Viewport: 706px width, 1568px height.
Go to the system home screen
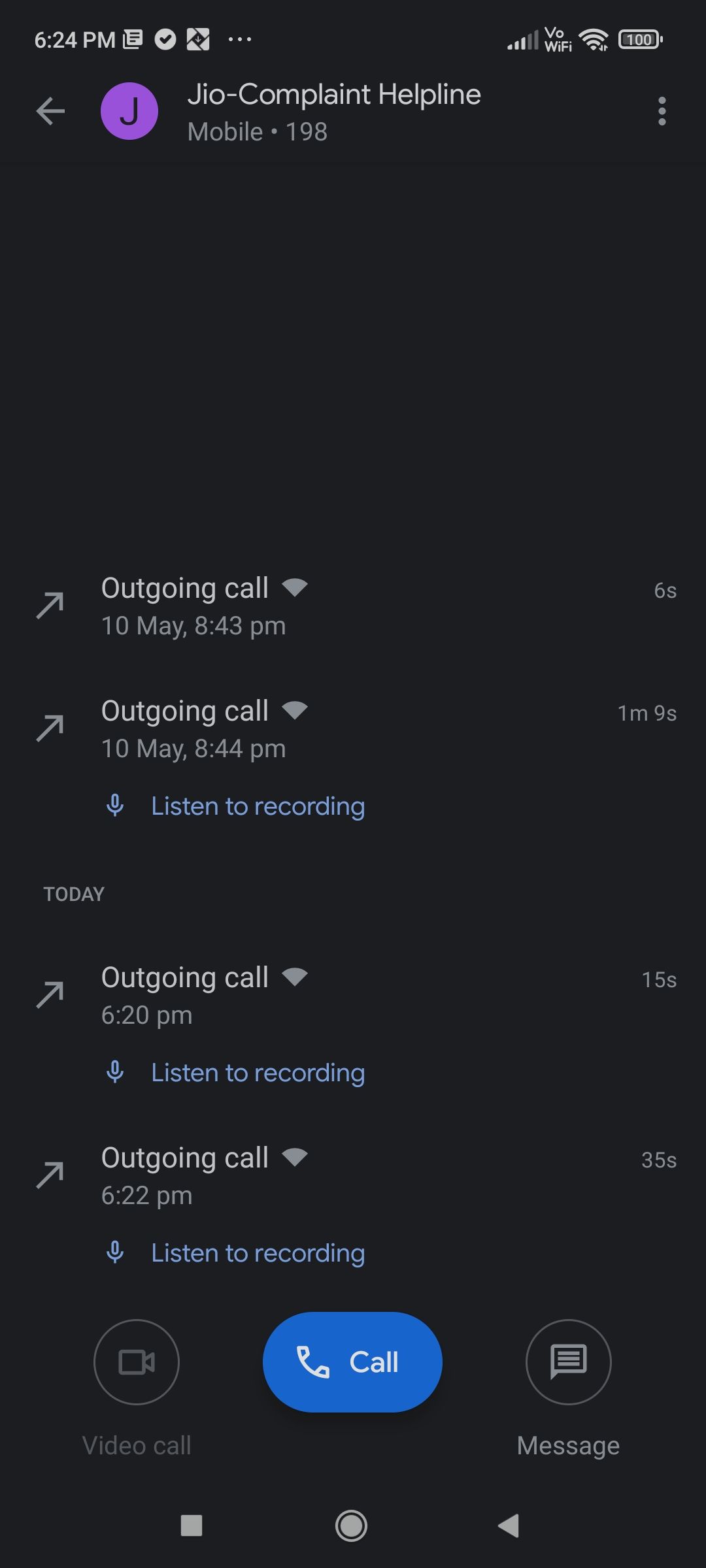pos(351,1526)
